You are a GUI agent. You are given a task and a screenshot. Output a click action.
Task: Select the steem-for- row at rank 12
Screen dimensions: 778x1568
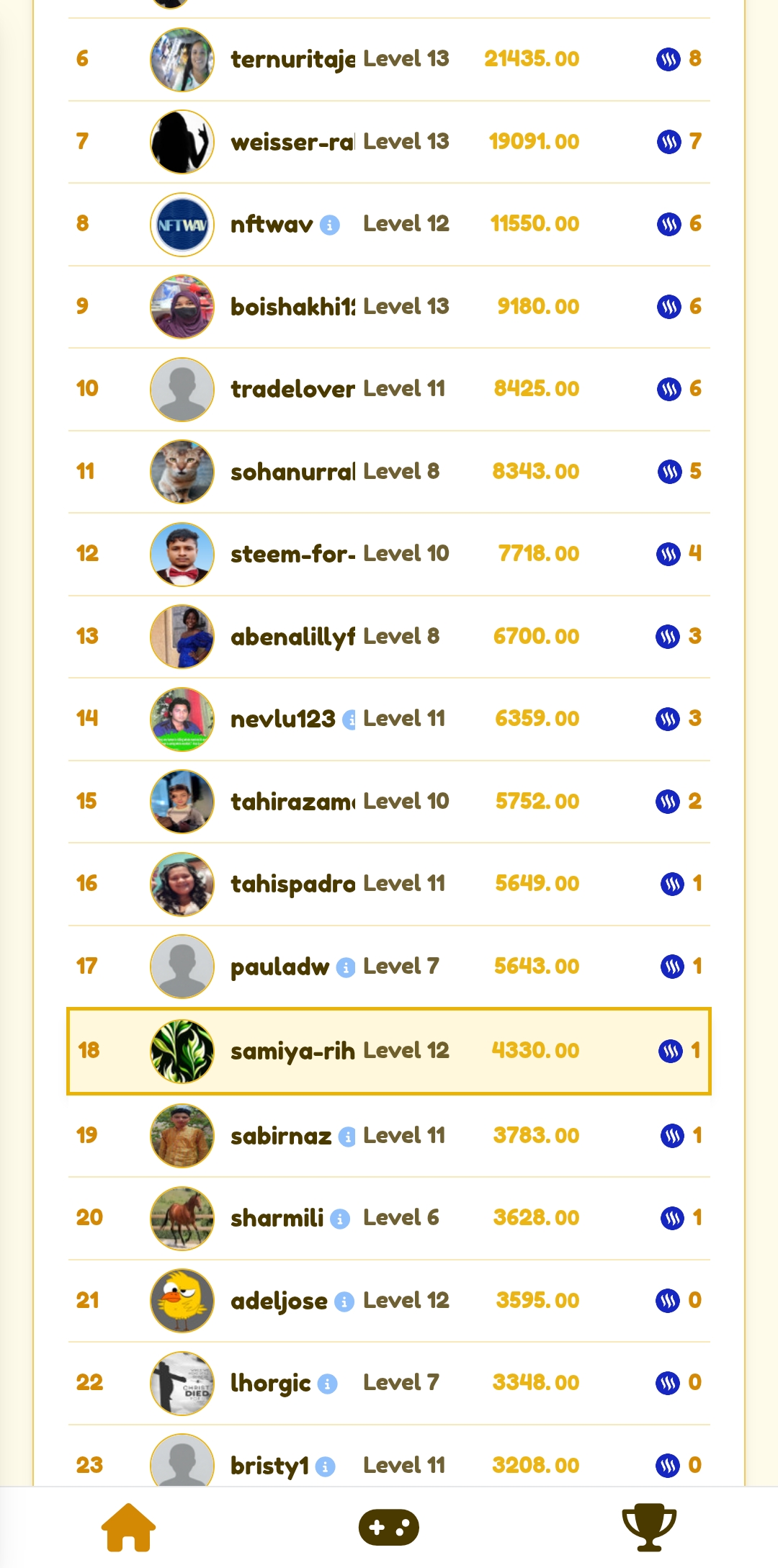(x=389, y=554)
